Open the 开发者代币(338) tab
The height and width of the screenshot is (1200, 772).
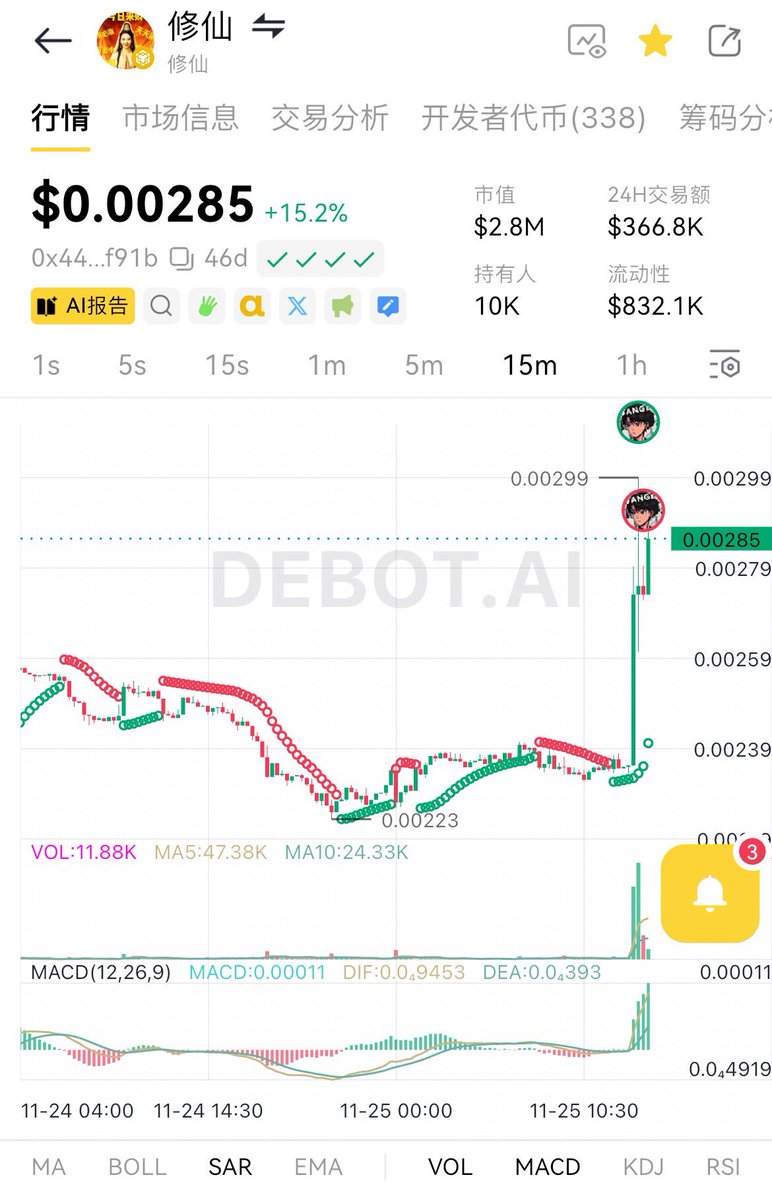533,118
